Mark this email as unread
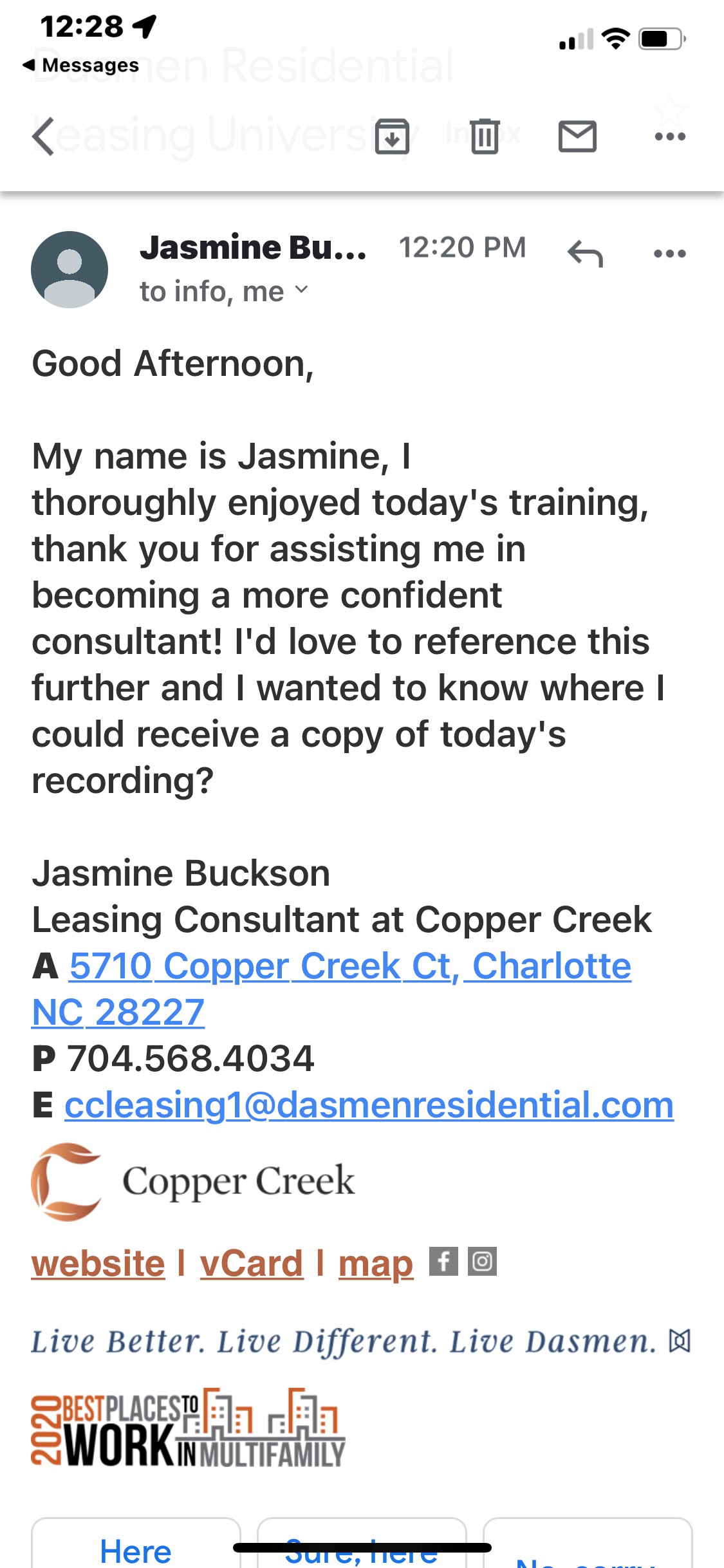 [x=577, y=136]
